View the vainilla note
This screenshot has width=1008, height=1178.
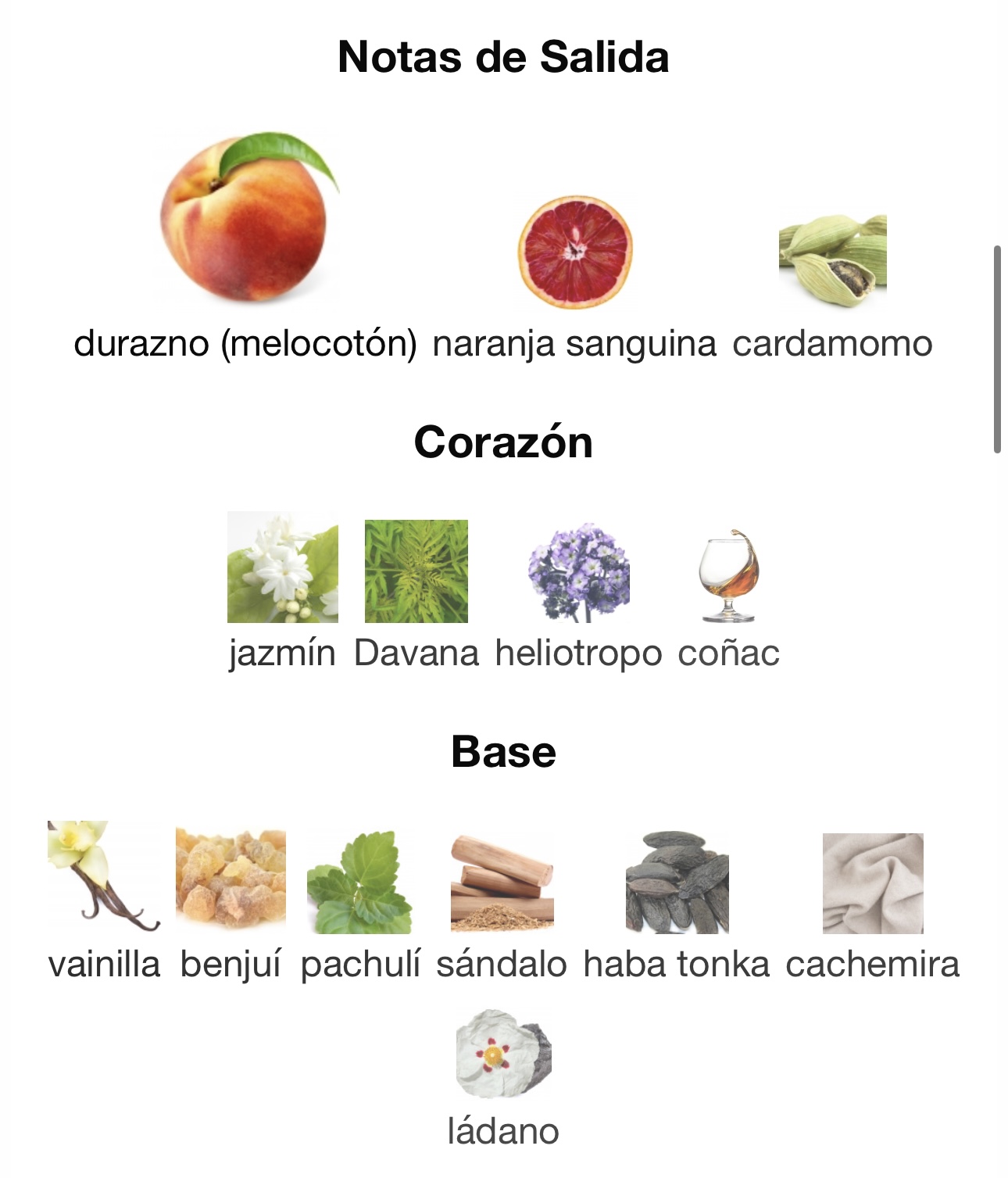pyautogui.click(x=103, y=877)
